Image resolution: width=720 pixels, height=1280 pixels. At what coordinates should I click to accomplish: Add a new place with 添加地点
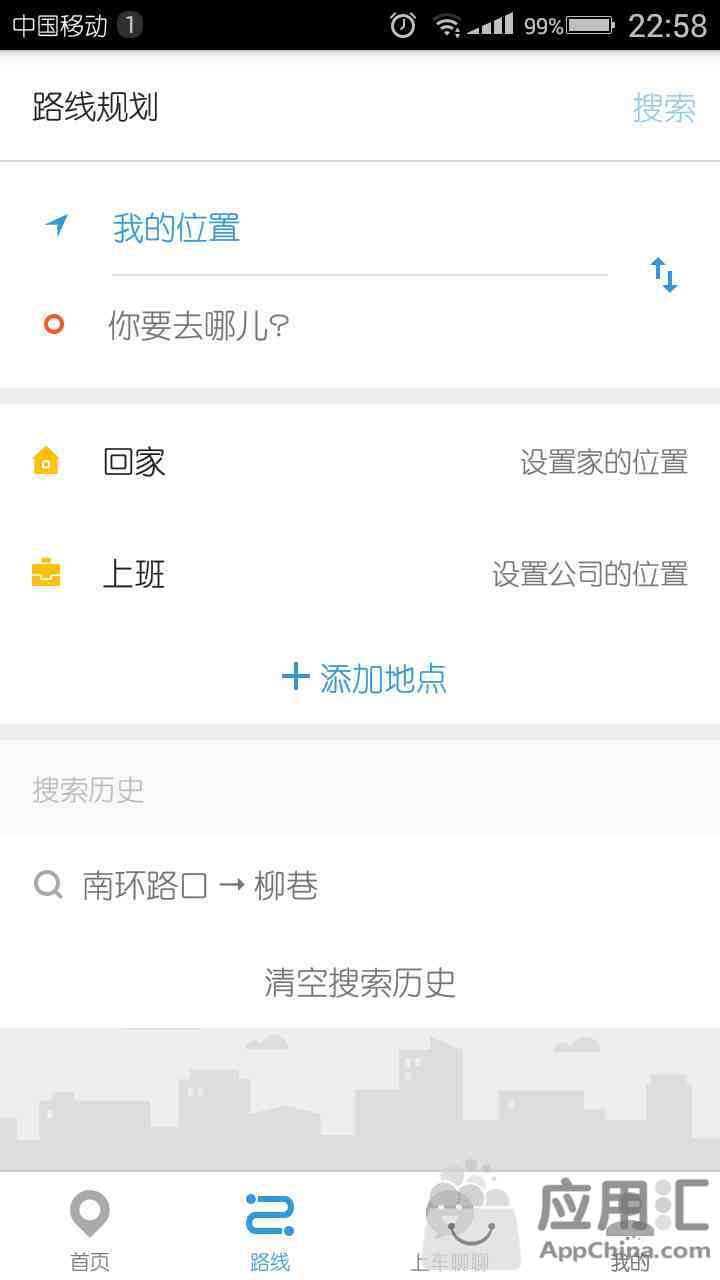(x=364, y=678)
